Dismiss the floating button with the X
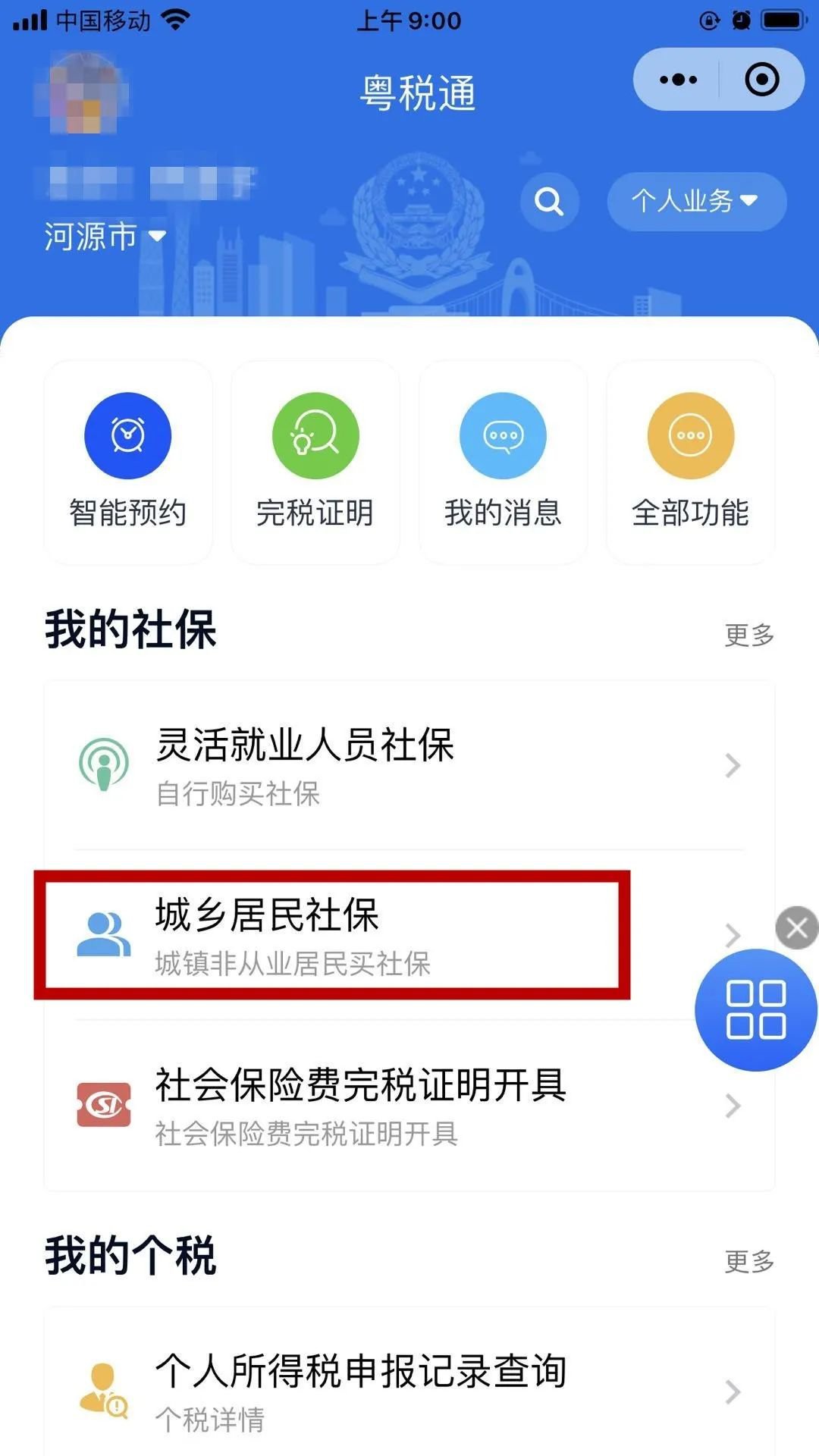The image size is (819, 1456). click(x=796, y=927)
